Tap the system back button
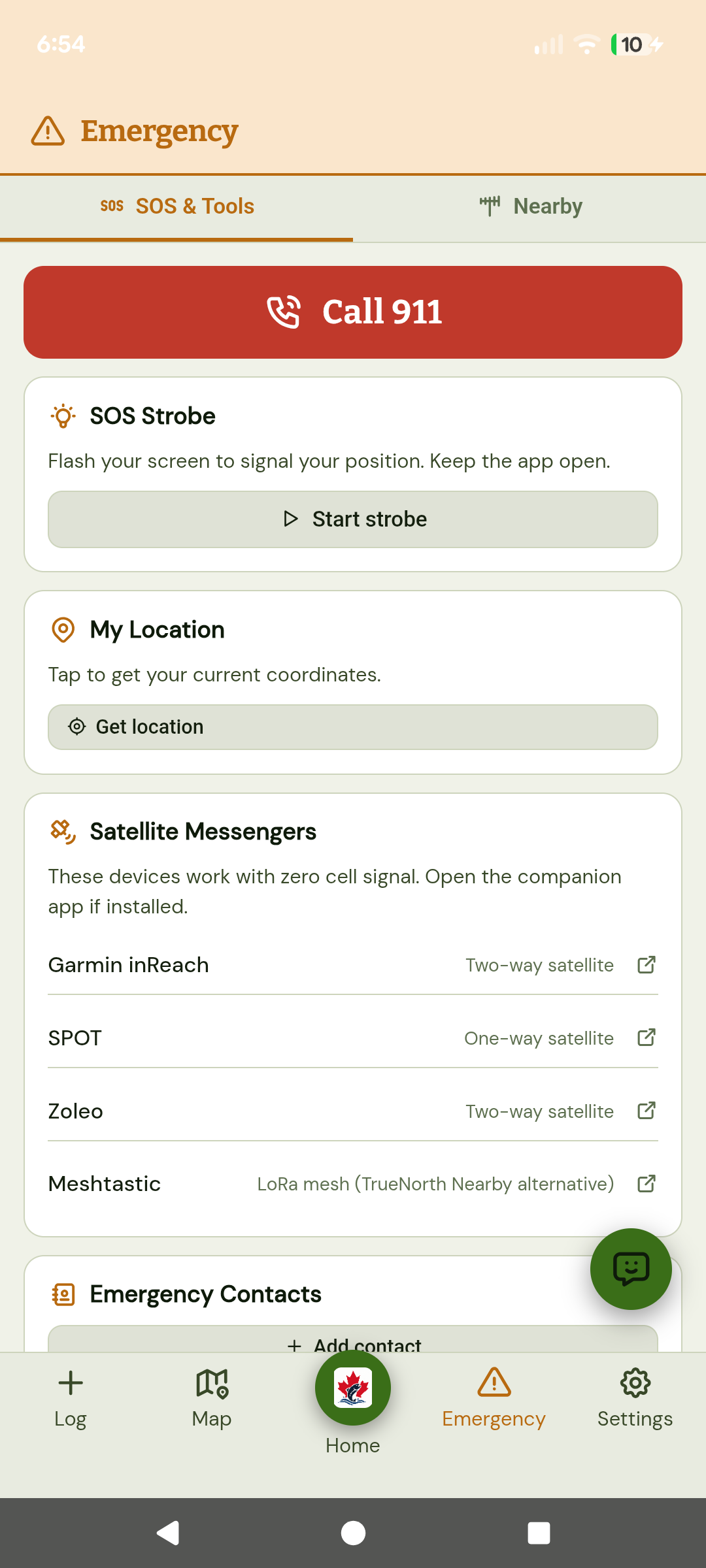This screenshot has height=1568, width=706. coord(168,1533)
